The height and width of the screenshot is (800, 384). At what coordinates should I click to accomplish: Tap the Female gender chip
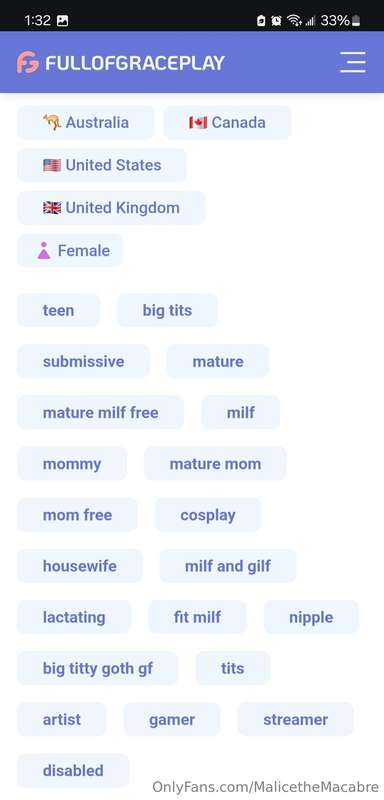(70, 251)
